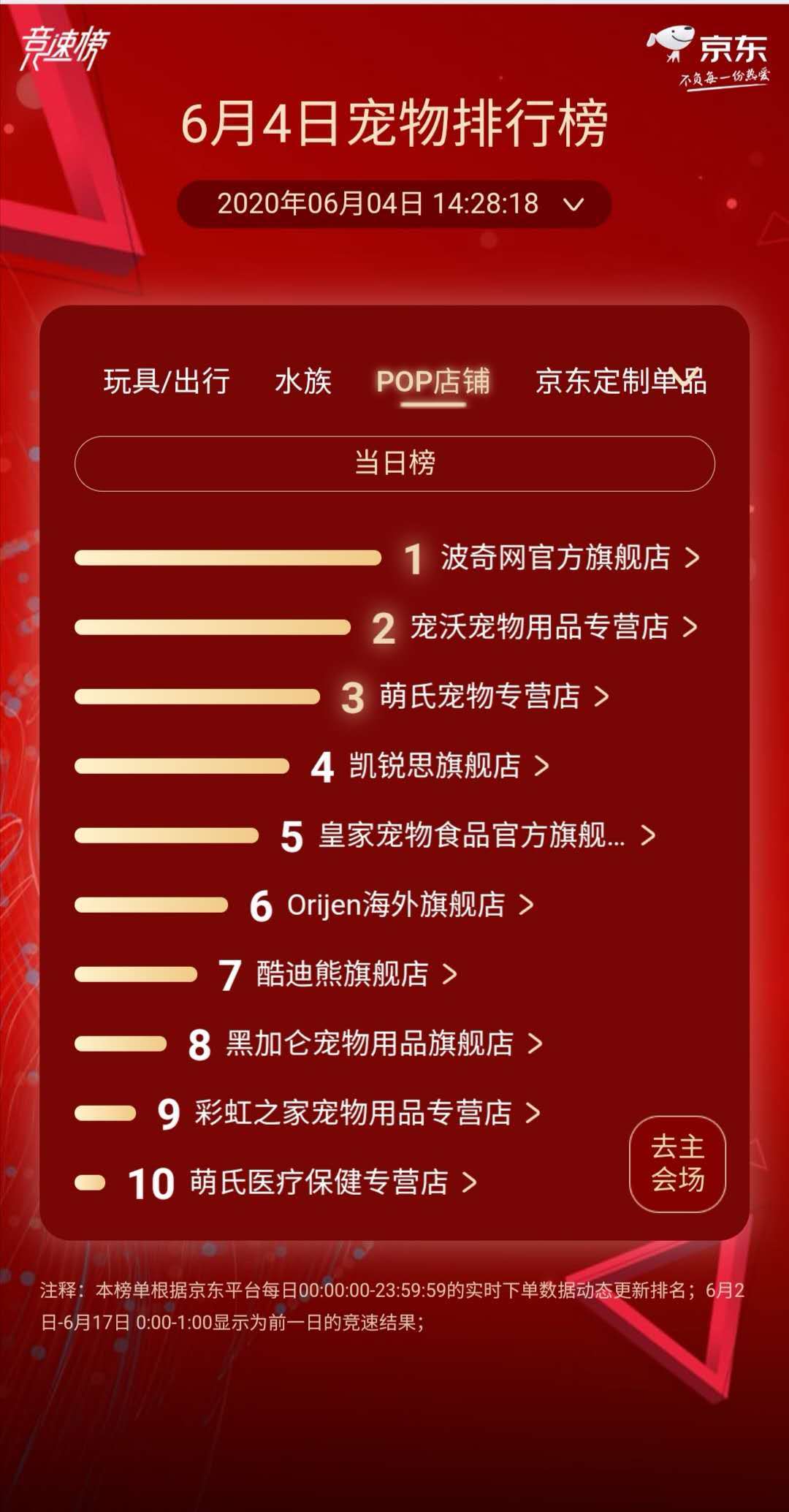Switch to the 水族 tab

[x=303, y=381]
